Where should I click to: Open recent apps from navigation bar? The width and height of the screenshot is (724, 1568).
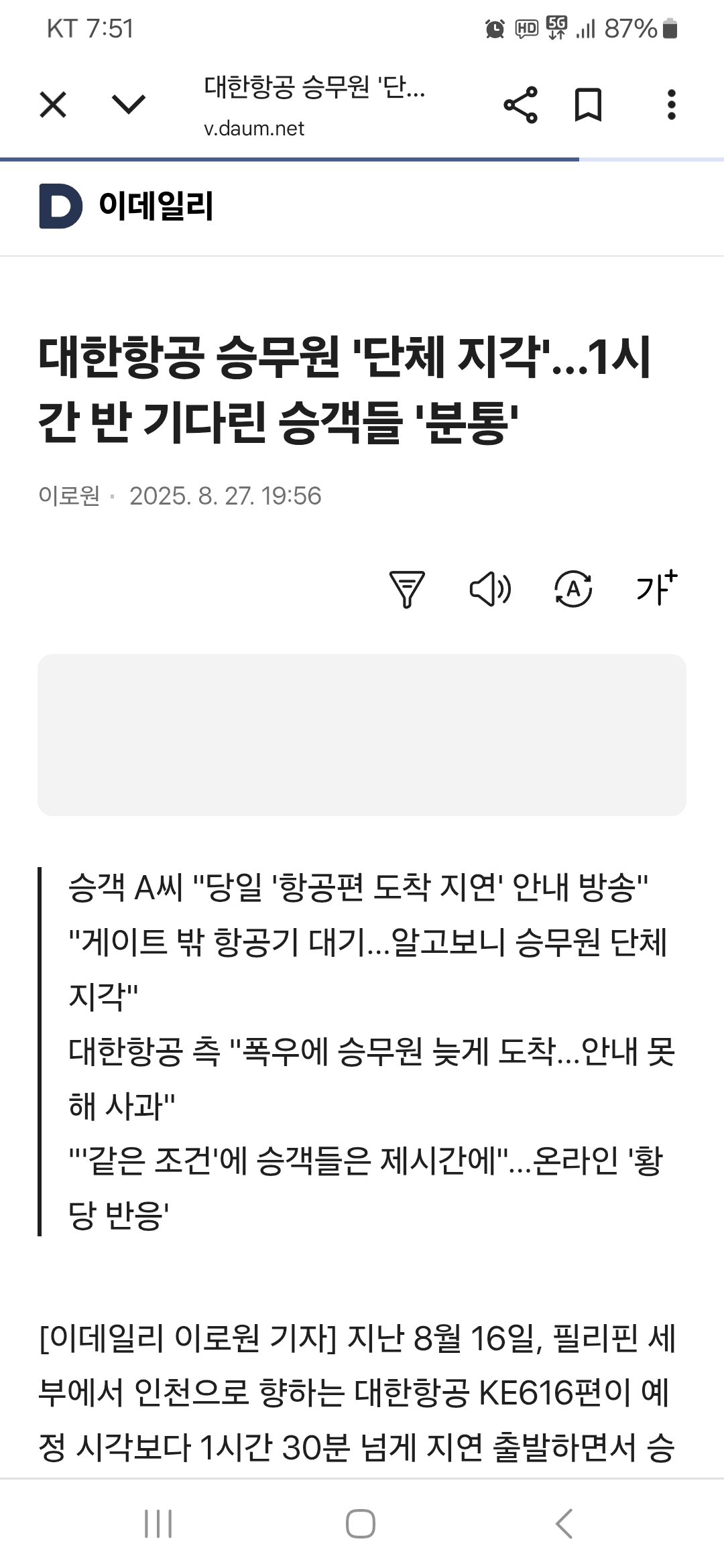pos(158,1524)
